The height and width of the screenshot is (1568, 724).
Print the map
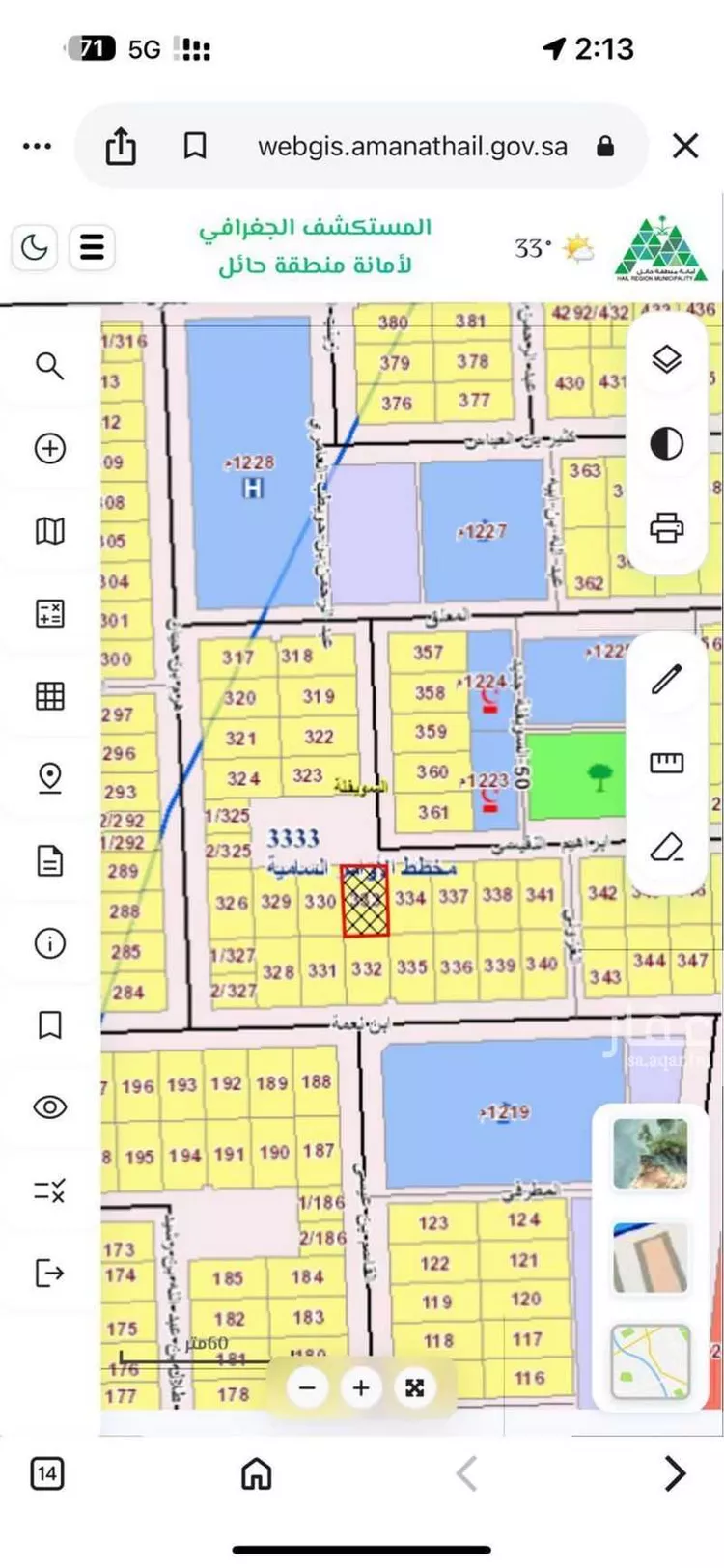(667, 528)
